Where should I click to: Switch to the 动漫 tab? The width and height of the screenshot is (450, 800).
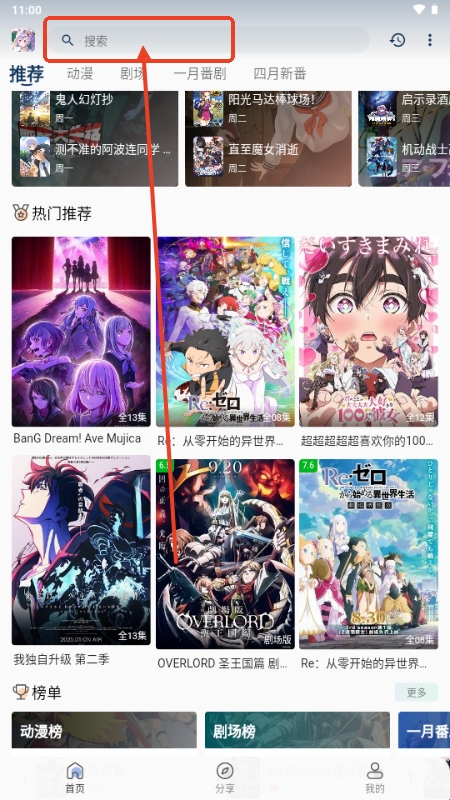pyautogui.click(x=80, y=73)
